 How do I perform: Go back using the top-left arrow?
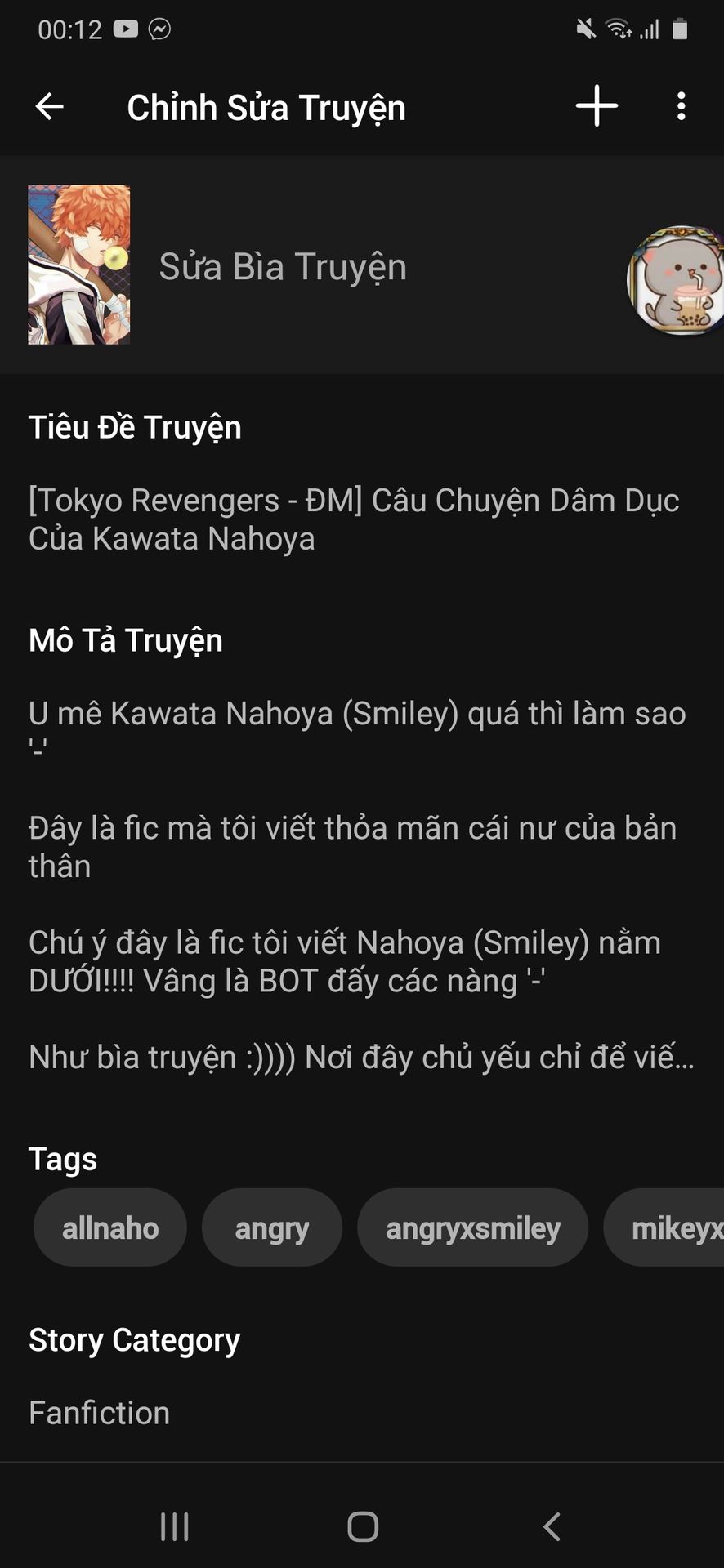pos(50,106)
